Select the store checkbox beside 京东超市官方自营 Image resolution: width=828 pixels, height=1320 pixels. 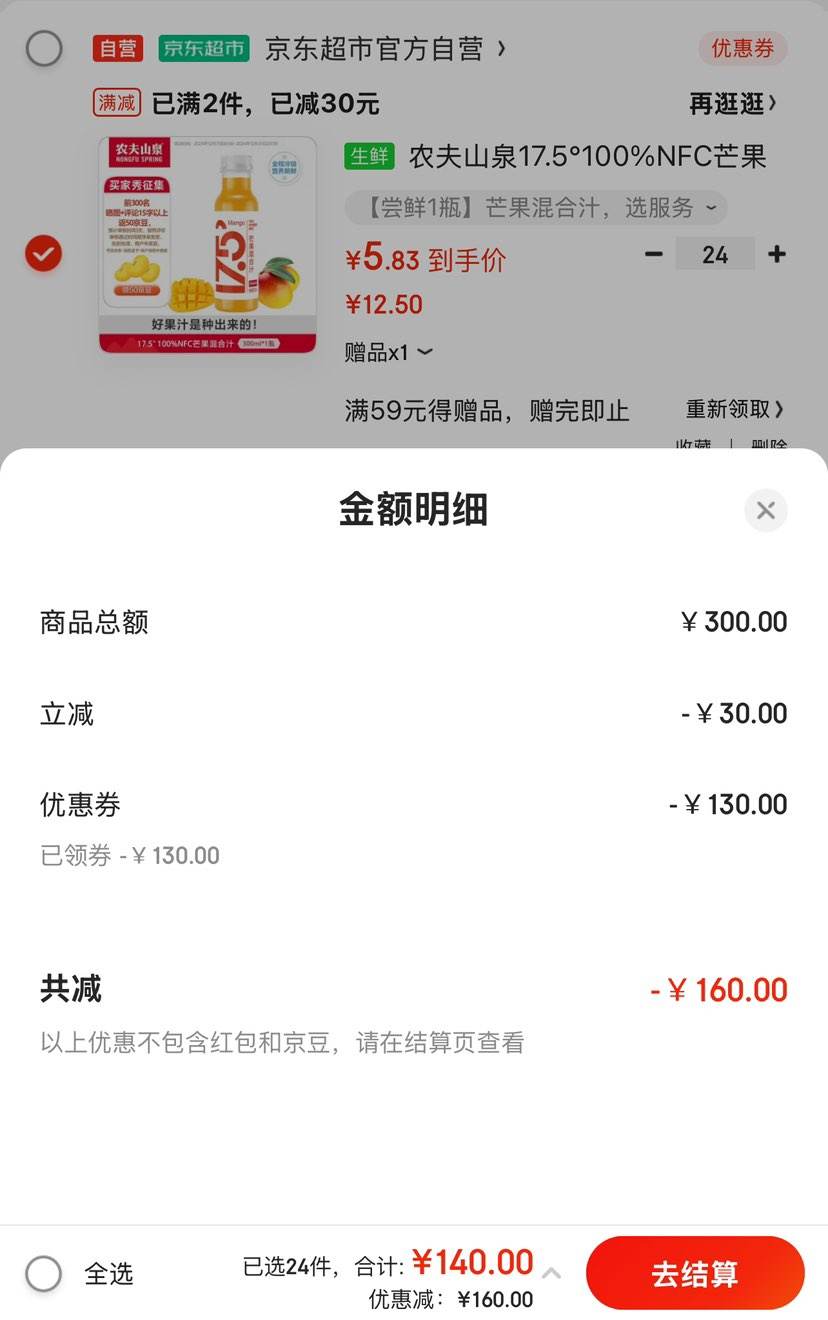coord(44,47)
